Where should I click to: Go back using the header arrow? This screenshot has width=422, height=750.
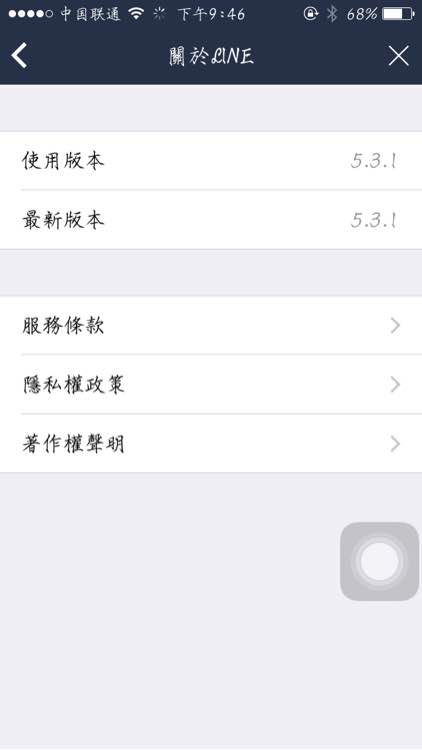(19, 55)
